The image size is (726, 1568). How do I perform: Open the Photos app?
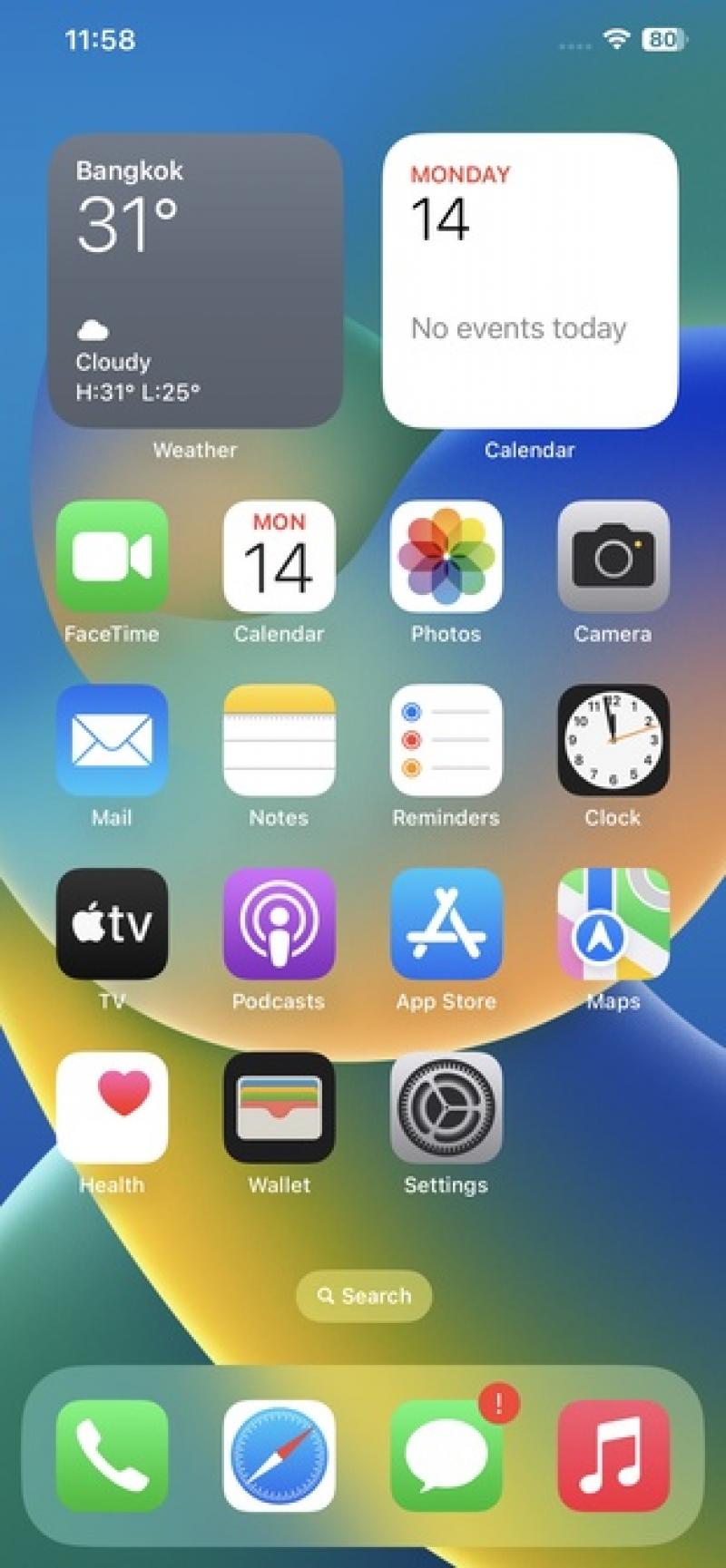point(446,556)
